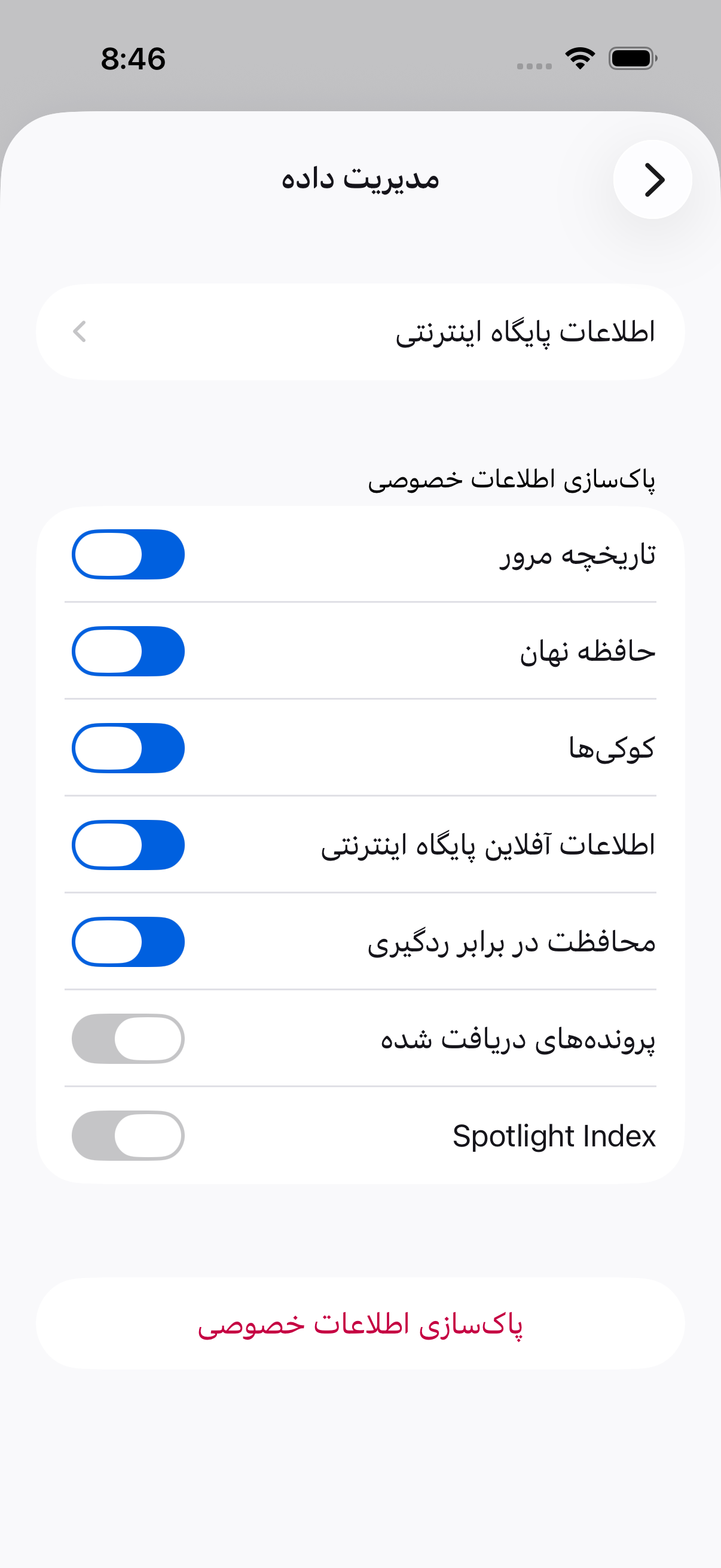Open the اطلاعات پایگاه اینترنتی row
This screenshot has height=1568, width=721.
coord(360,332)
